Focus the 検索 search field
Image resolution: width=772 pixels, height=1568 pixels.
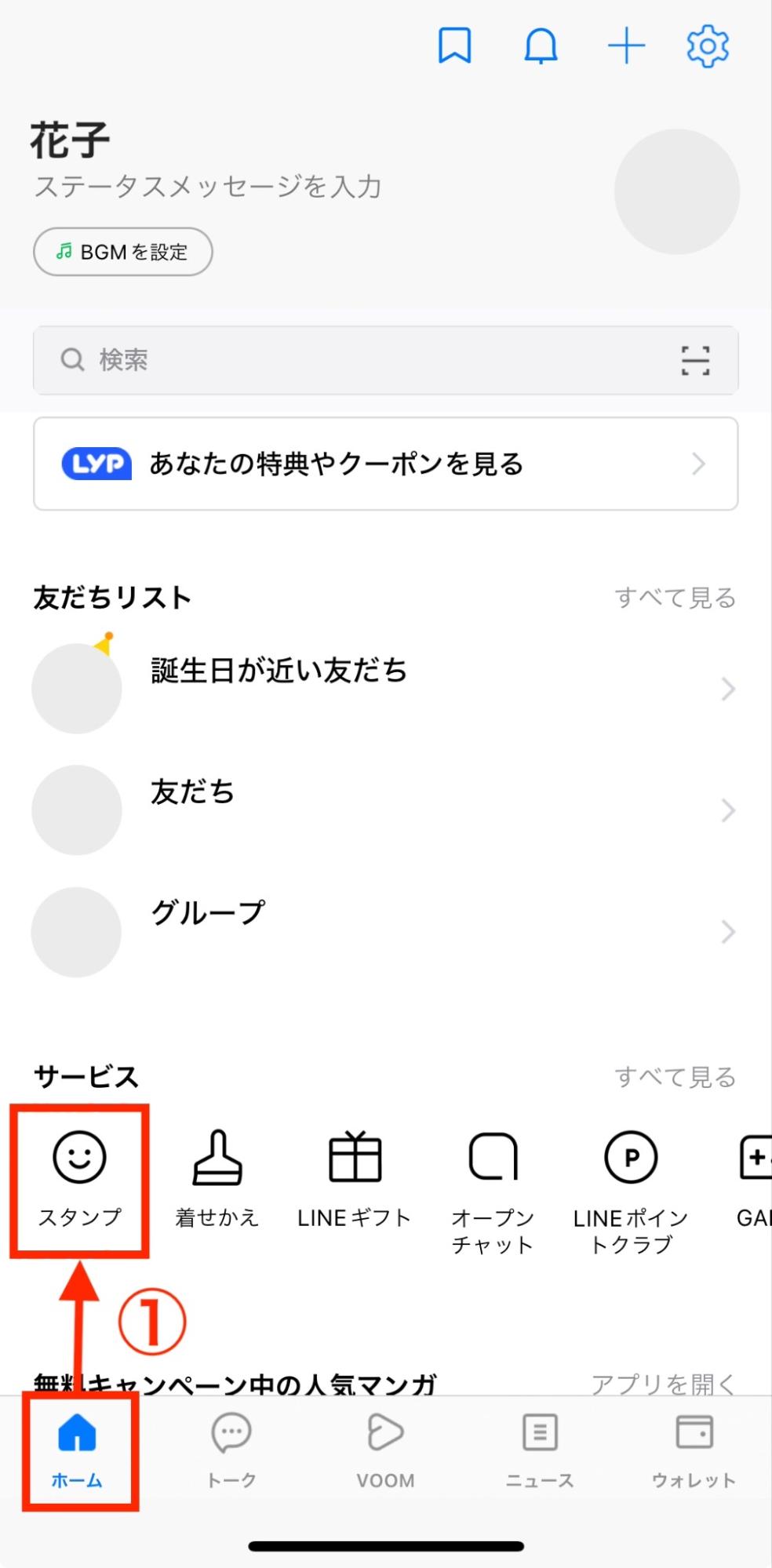coord(353,360)
